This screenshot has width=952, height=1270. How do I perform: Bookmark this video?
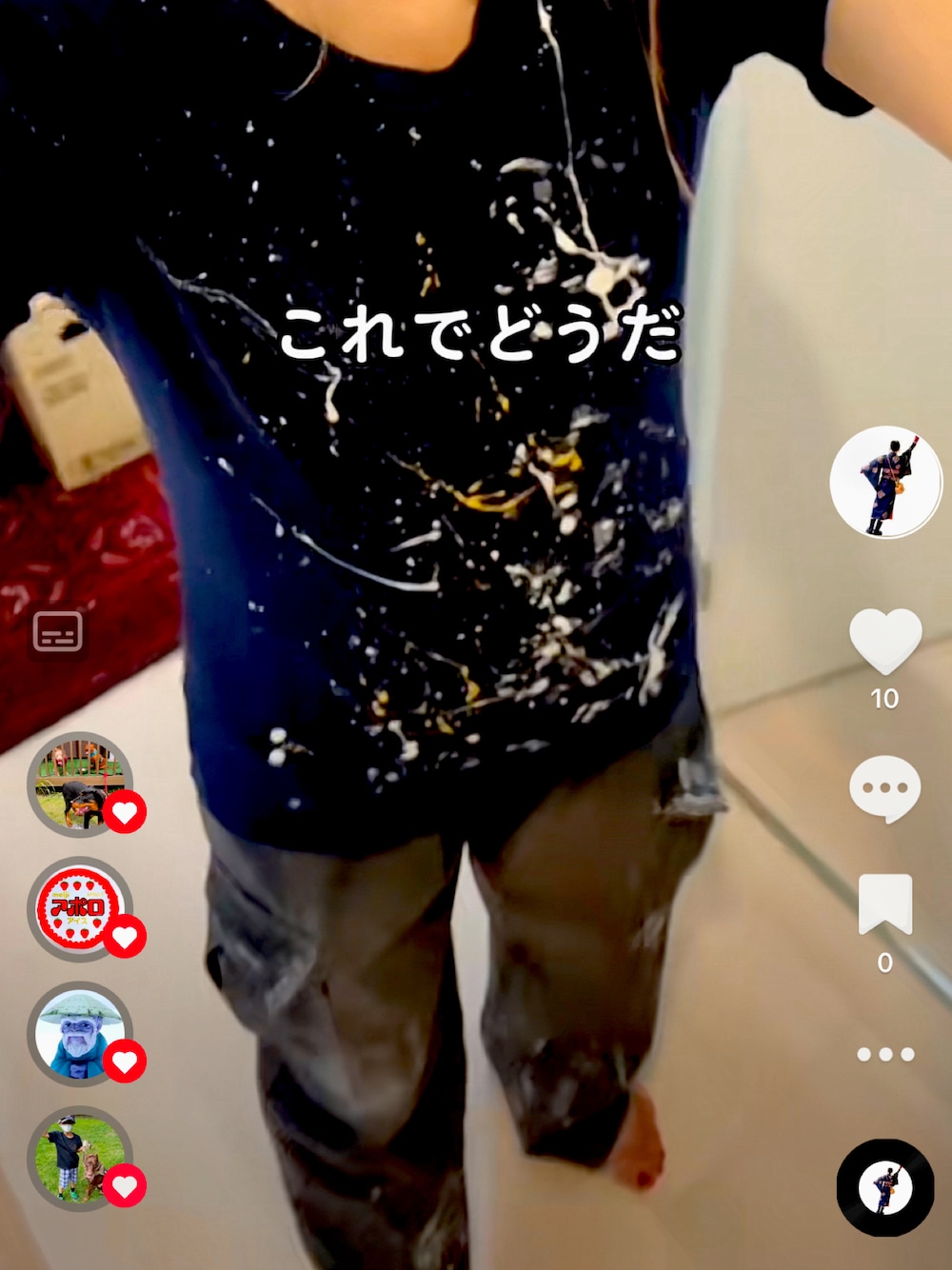point(885,903)
